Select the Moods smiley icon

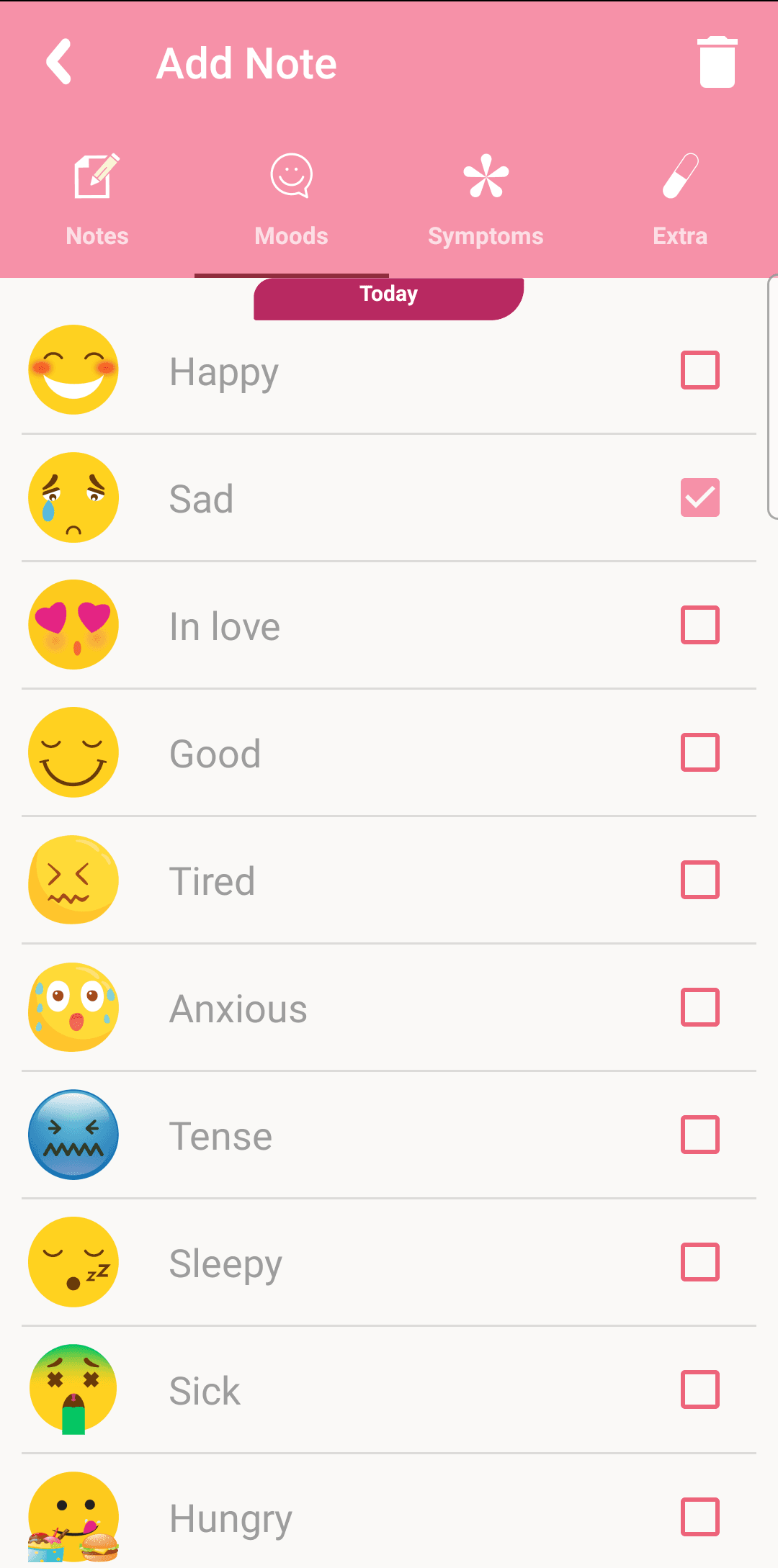(x=291, y=175)
